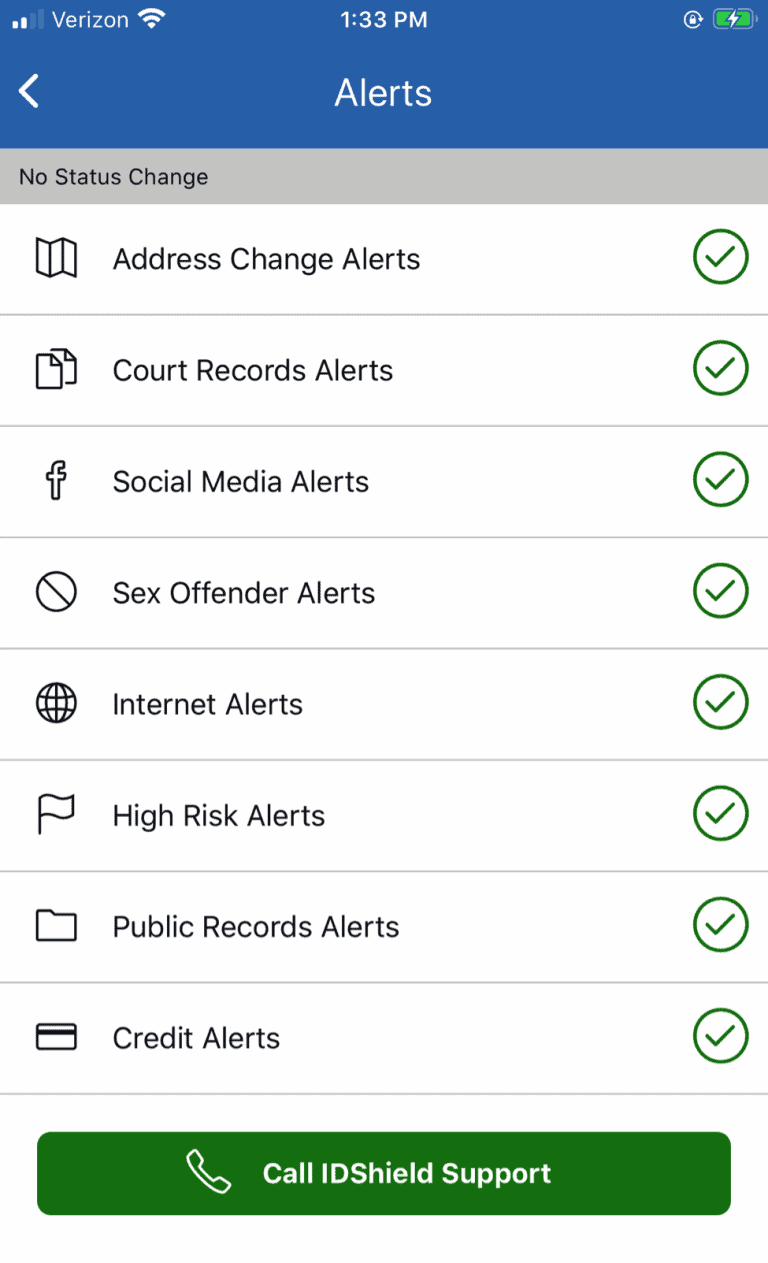This screenshot has width=768, height=1263.
Task: Click the Facebook icon for Social Media Alerts
Action: point(56,480)
